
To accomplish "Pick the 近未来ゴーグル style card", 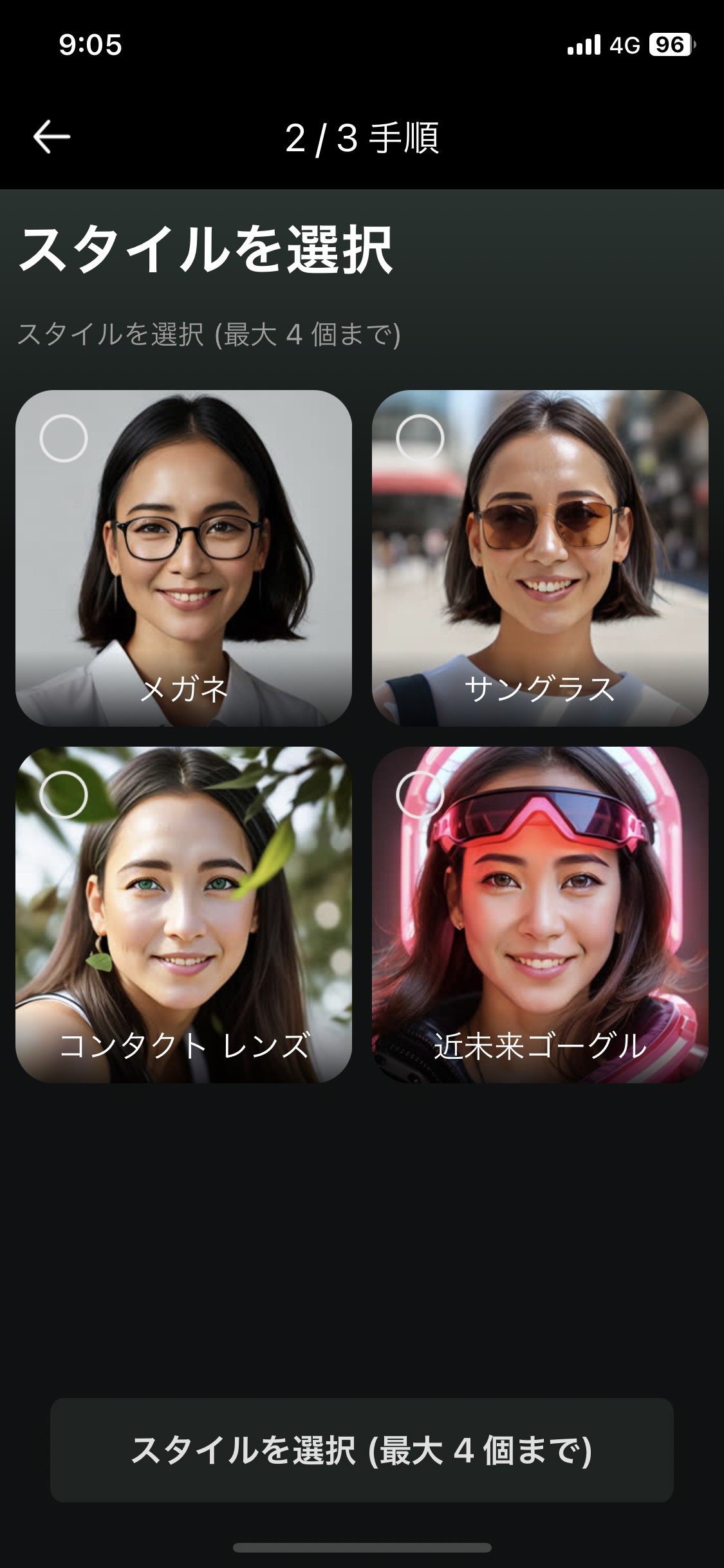I will [540, 915].
